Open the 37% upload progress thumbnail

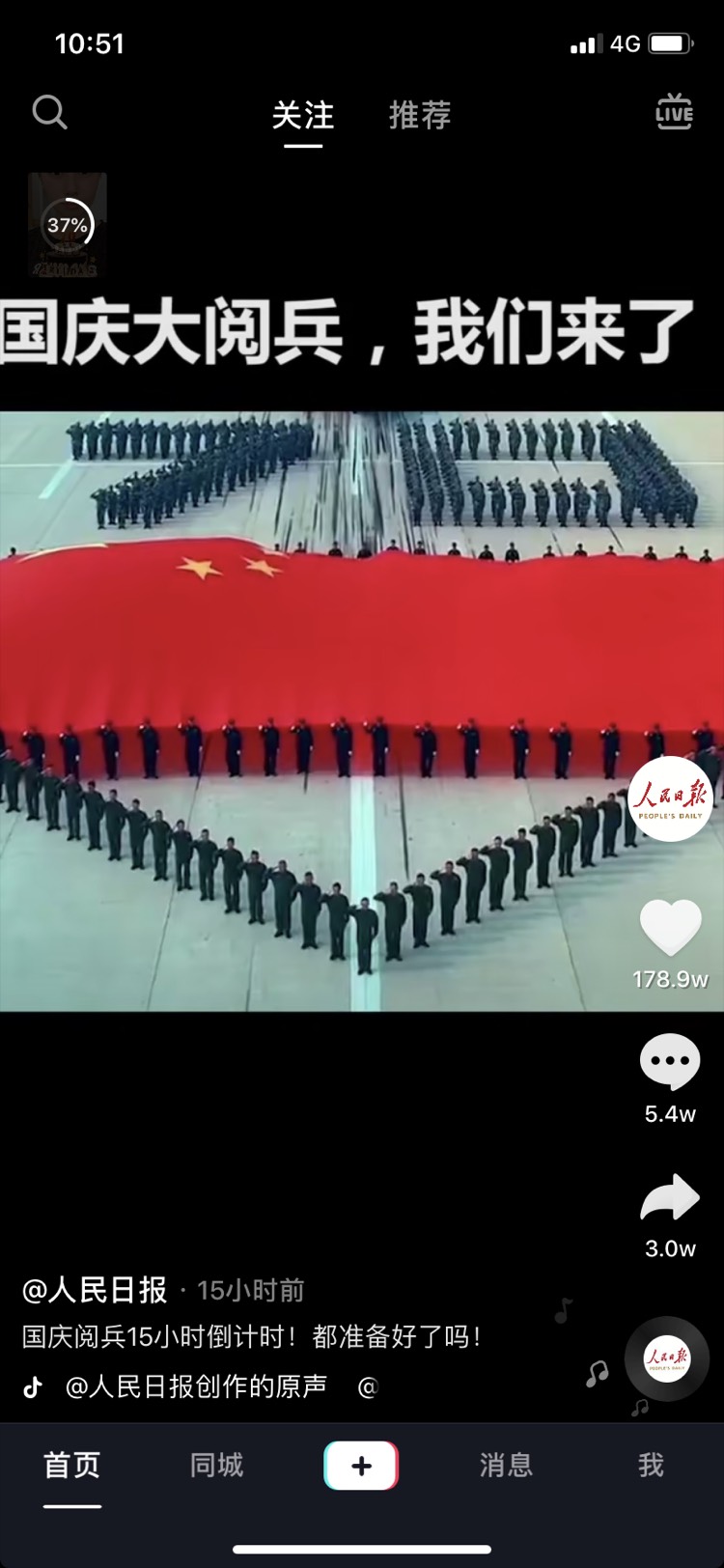pos(68,225)
